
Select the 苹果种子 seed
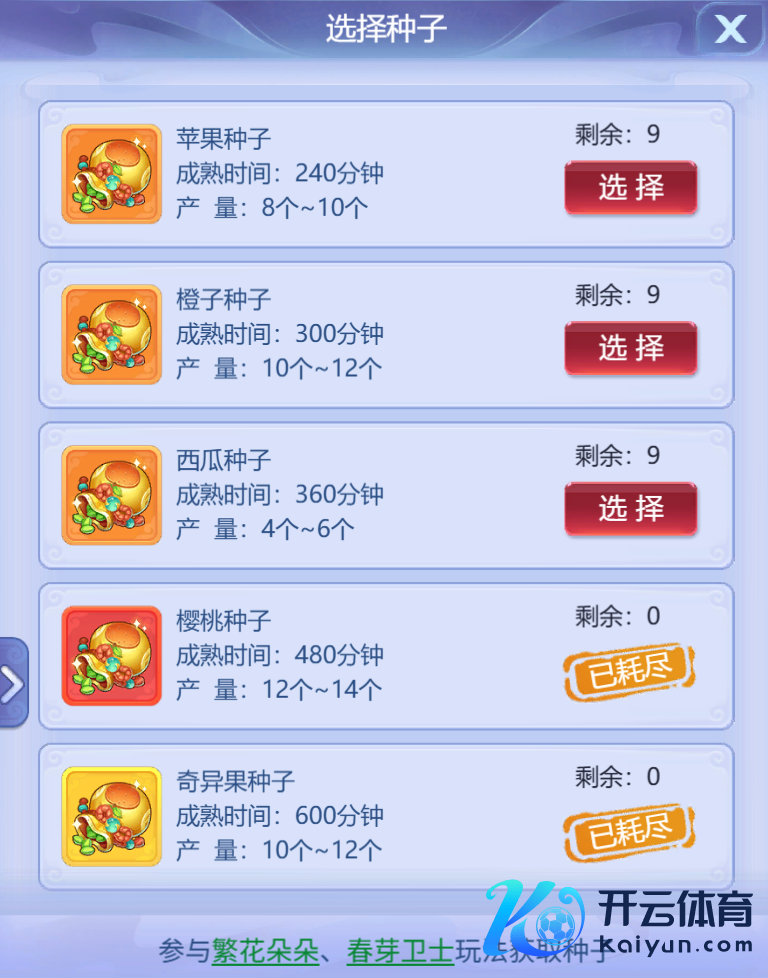click(x=630, y=188)
